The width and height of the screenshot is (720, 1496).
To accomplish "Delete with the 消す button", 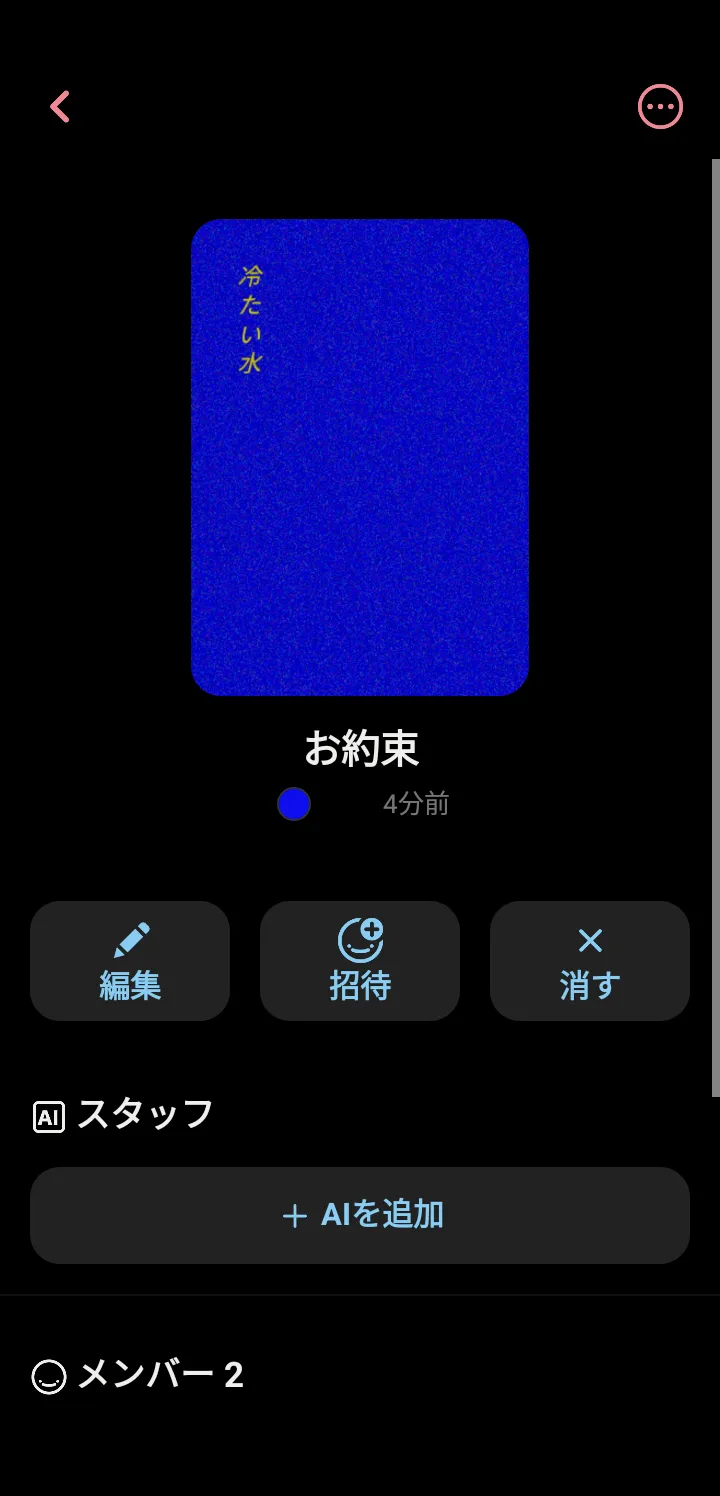I will pyautogui.click(x=590, y=961).
